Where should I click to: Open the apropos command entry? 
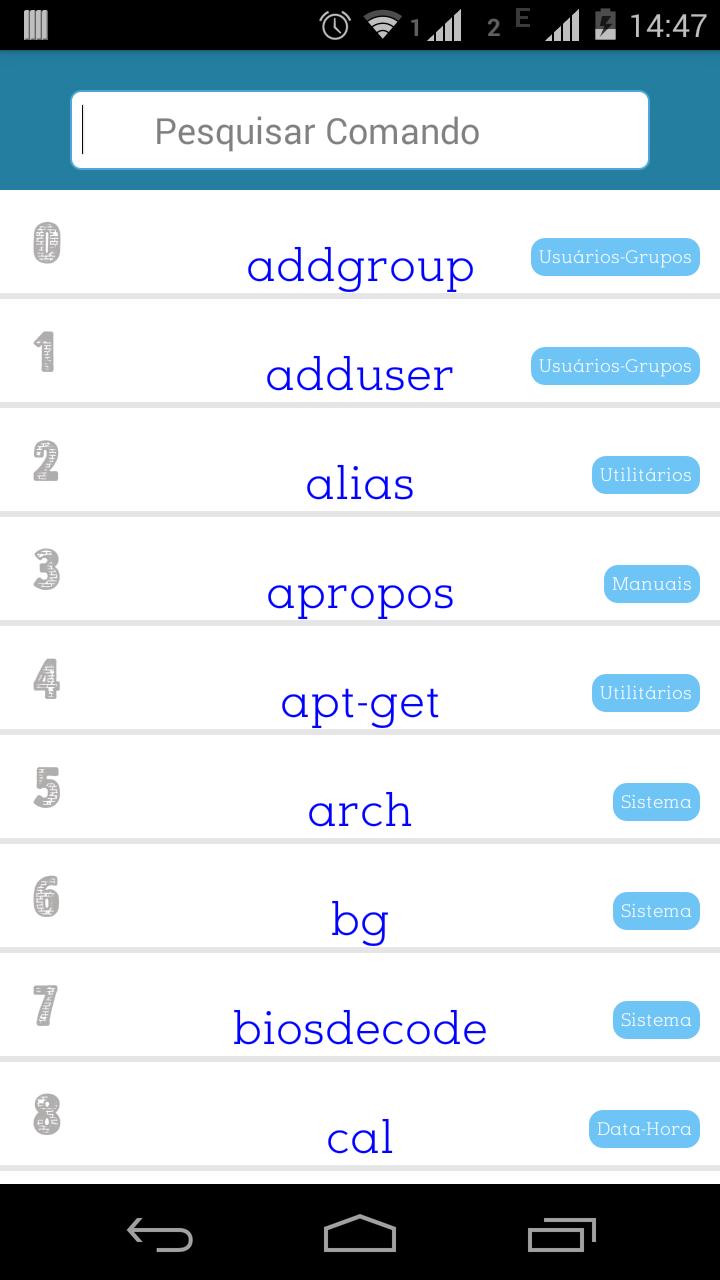[x=360, y=592]
